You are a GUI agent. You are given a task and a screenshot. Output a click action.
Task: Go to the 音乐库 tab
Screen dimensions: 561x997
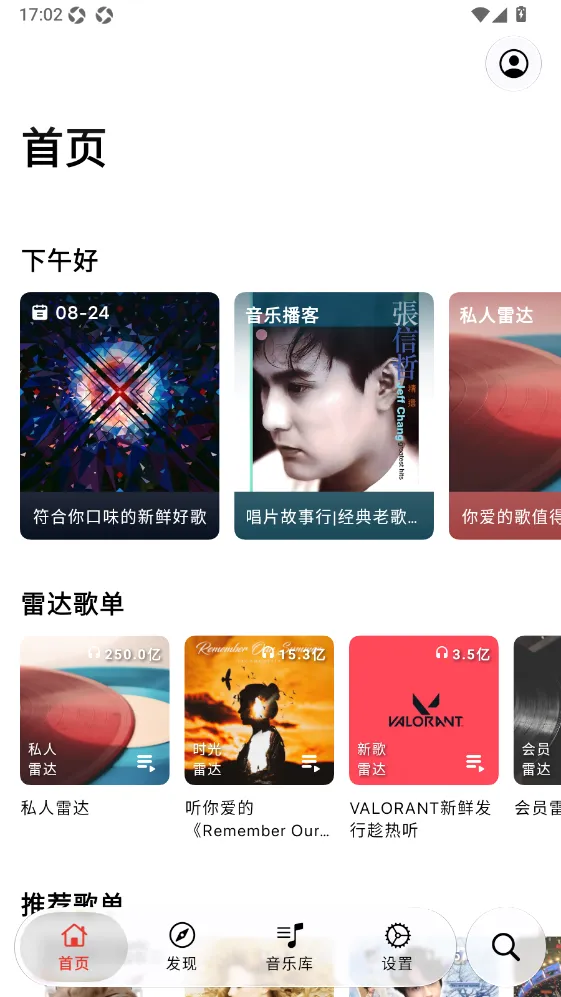(x=289, y=947)
